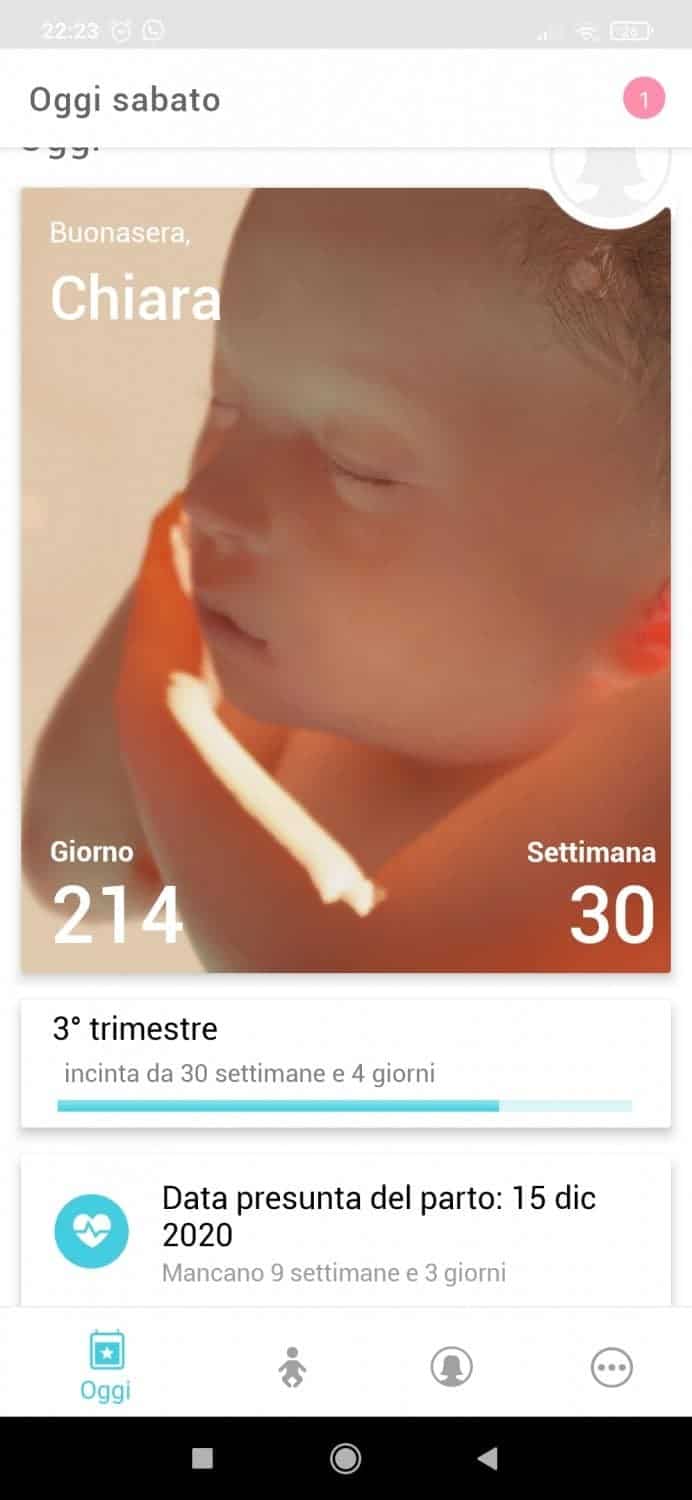Screen dimensions: 692x1500
Task: Open the more options tab
Action: (611, 1366)
